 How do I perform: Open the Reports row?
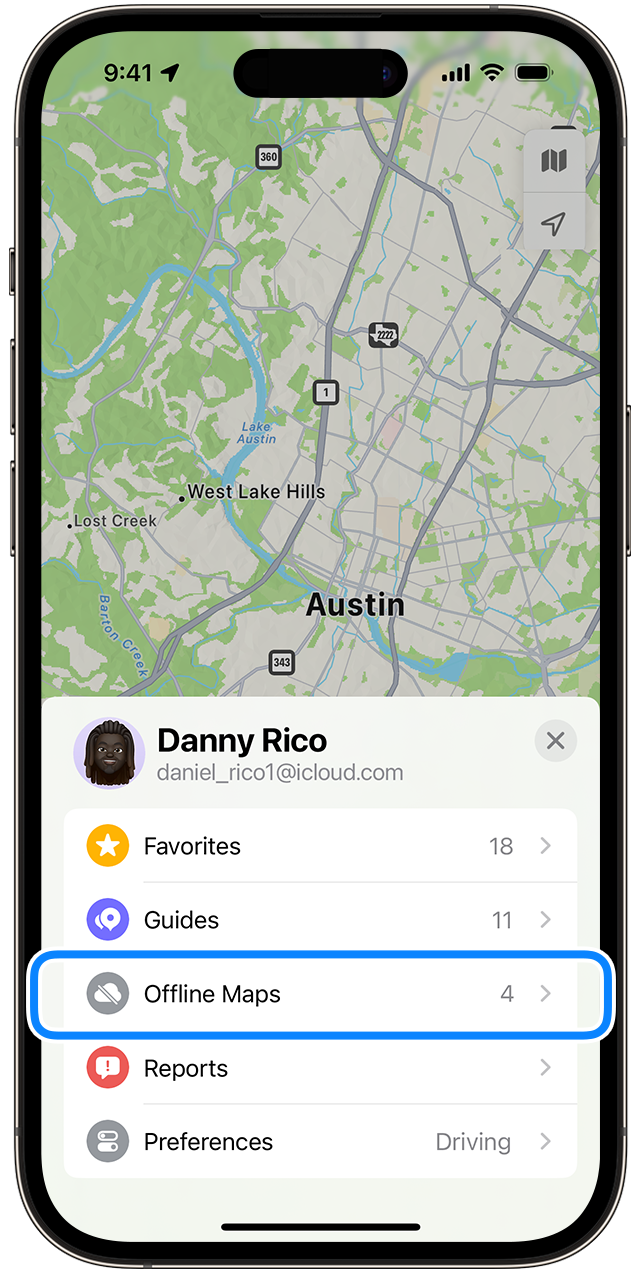click(320, 1068)
